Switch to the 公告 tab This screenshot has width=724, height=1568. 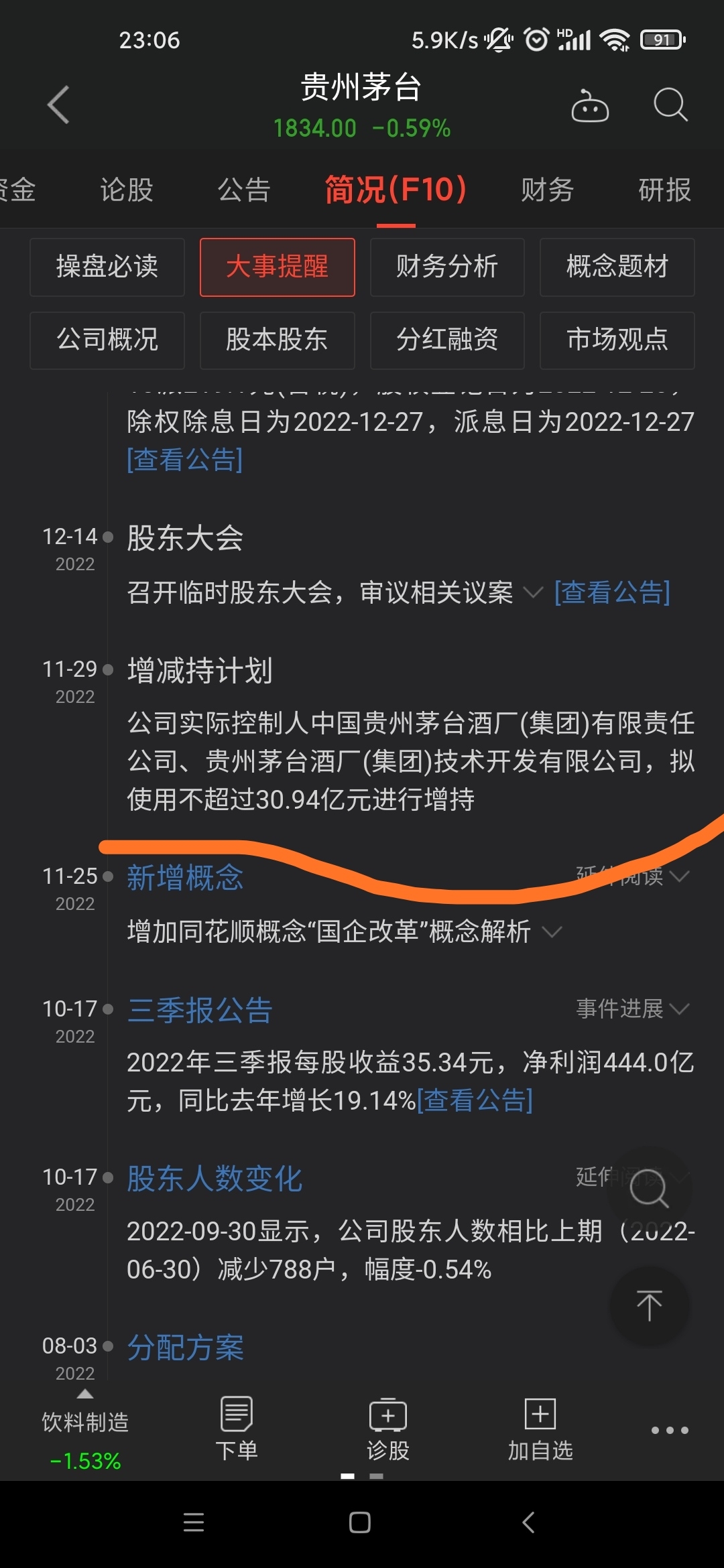click(244, 190)
